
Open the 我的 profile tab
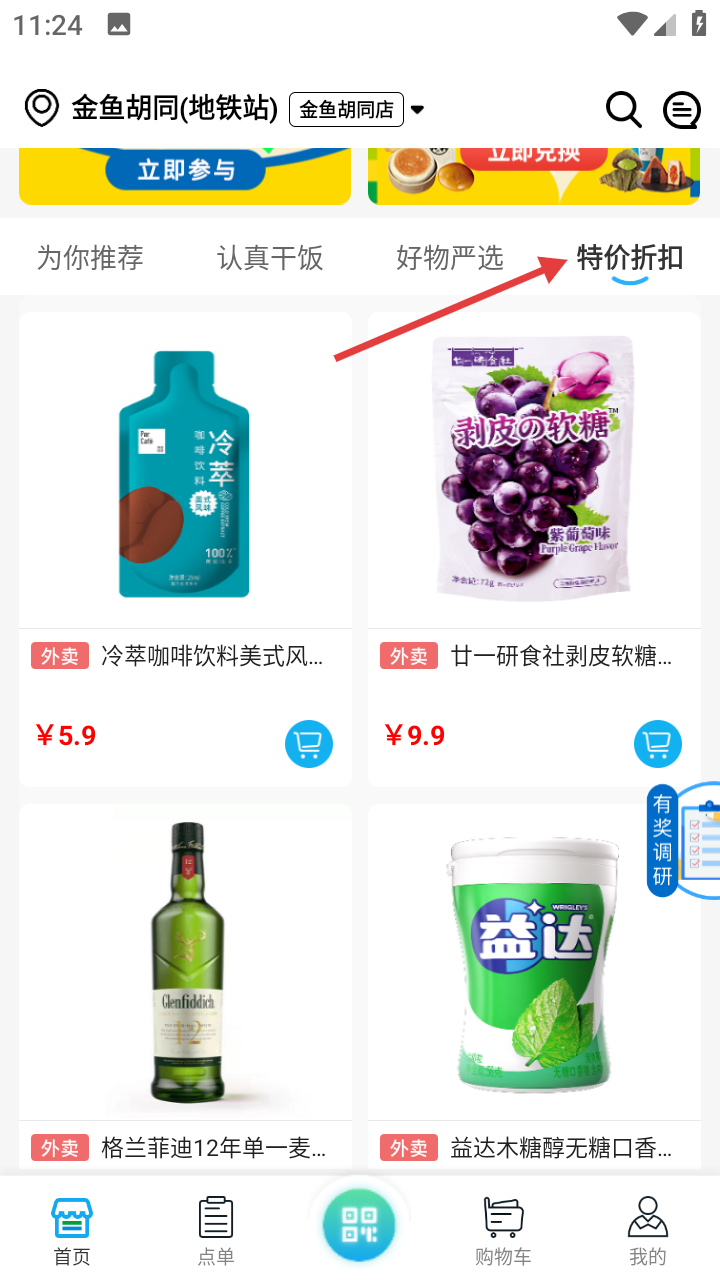click(647, 1230)
